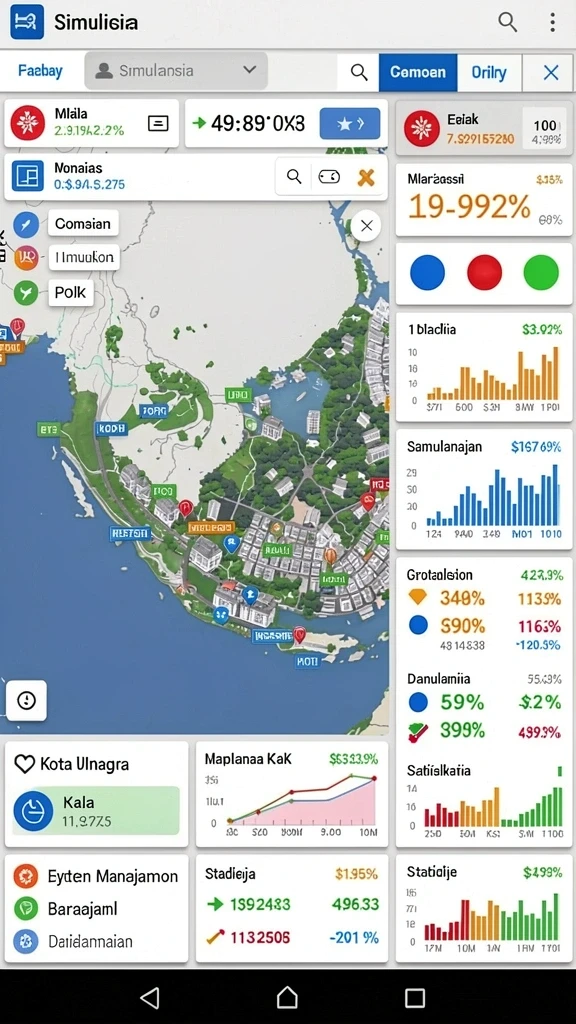Open search in the Simulisia app bar
Screen dimensions: 576x1024
pos(507,22)
